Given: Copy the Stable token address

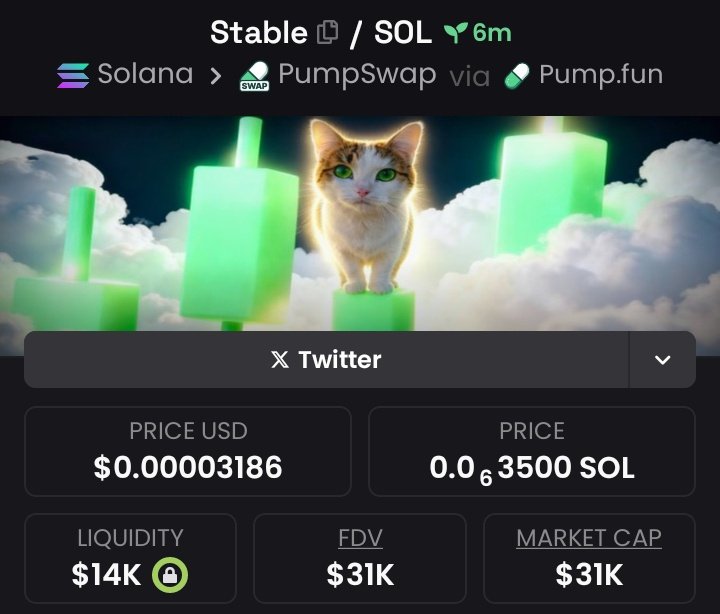Looking at the screenshot, I should pos(327,33).
